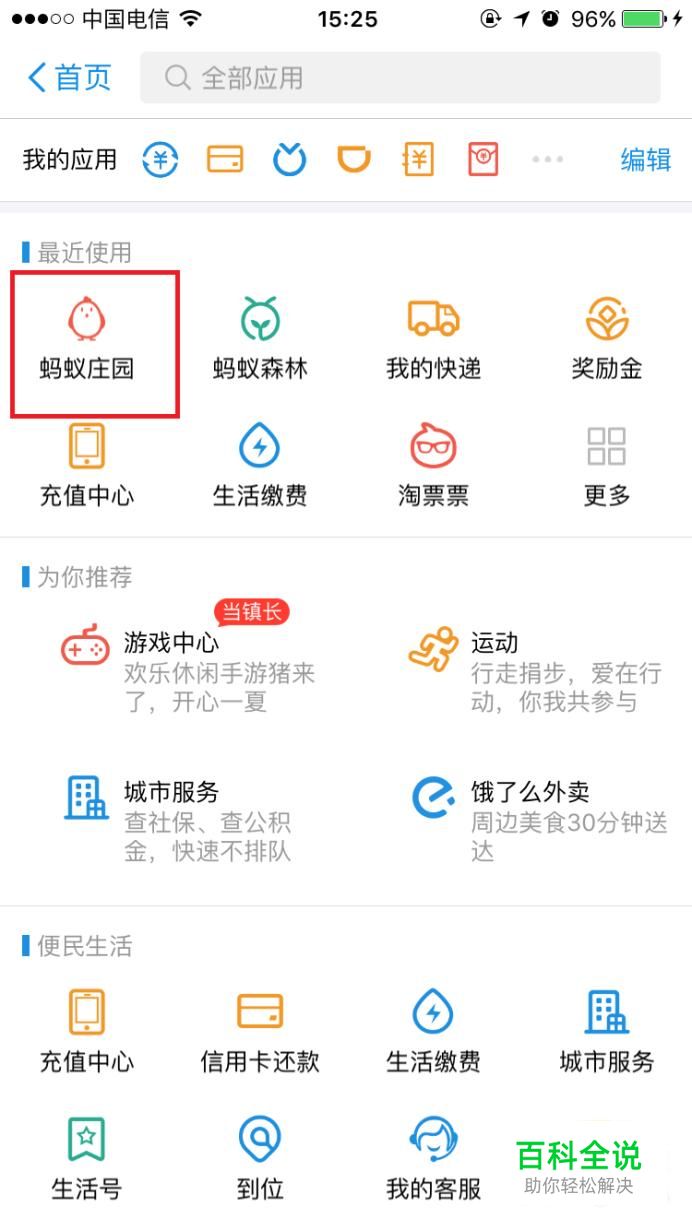Tap the 全部应用 search box
Image resolution: width=692 pixels, height=1230 pixels.
pyautogui.click(x=400, y=77)
